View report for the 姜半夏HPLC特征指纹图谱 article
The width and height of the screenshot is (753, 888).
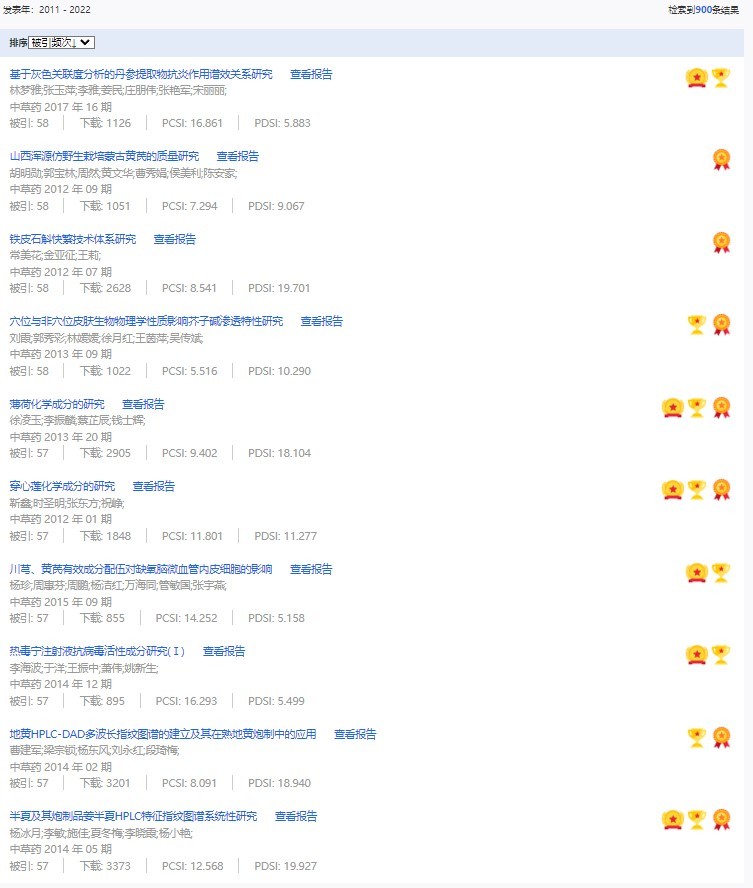pyautogui.click(x=296, y=816)
